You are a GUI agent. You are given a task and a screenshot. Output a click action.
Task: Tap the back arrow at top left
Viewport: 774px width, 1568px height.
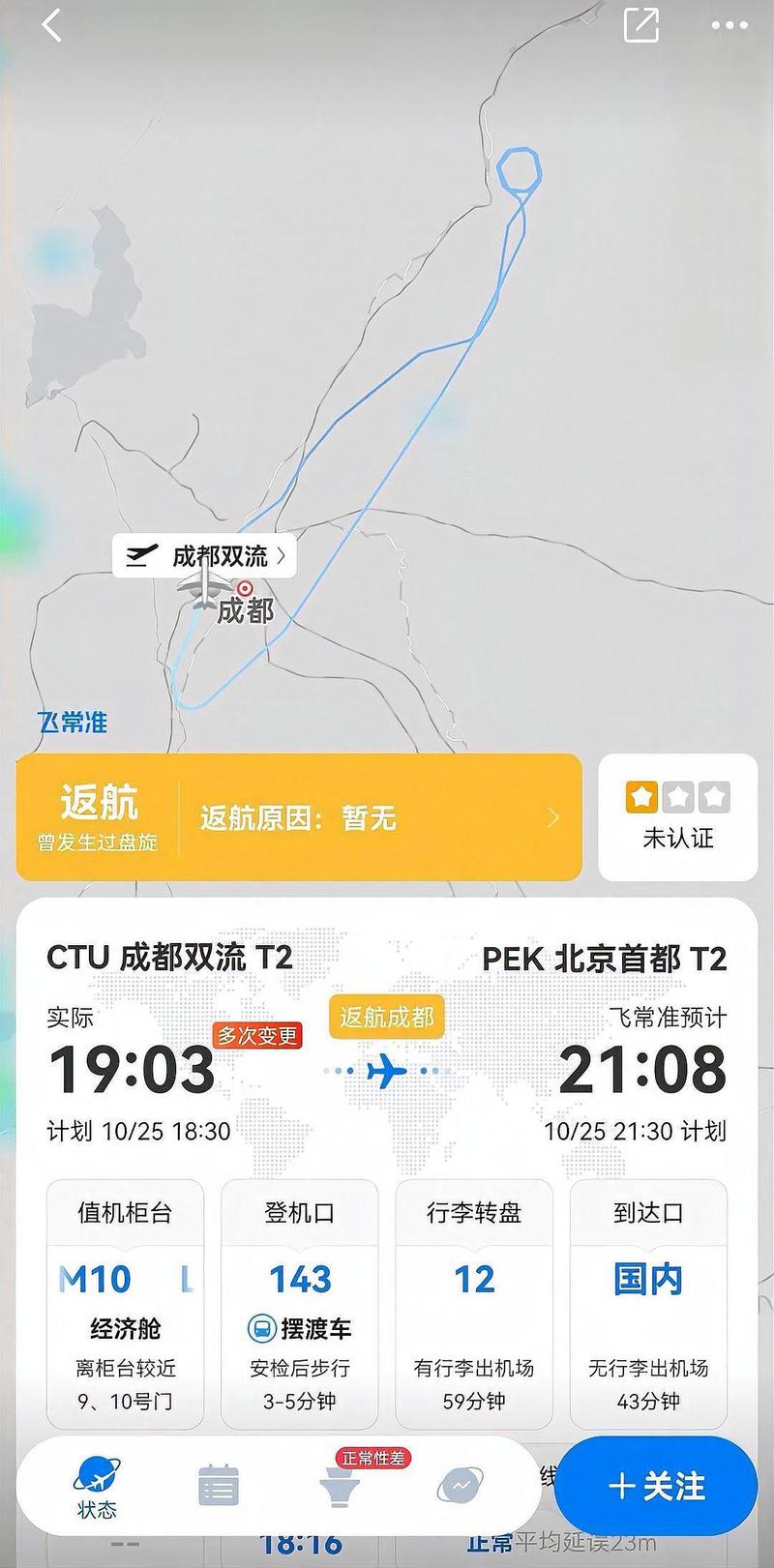(x=50, y=23)
